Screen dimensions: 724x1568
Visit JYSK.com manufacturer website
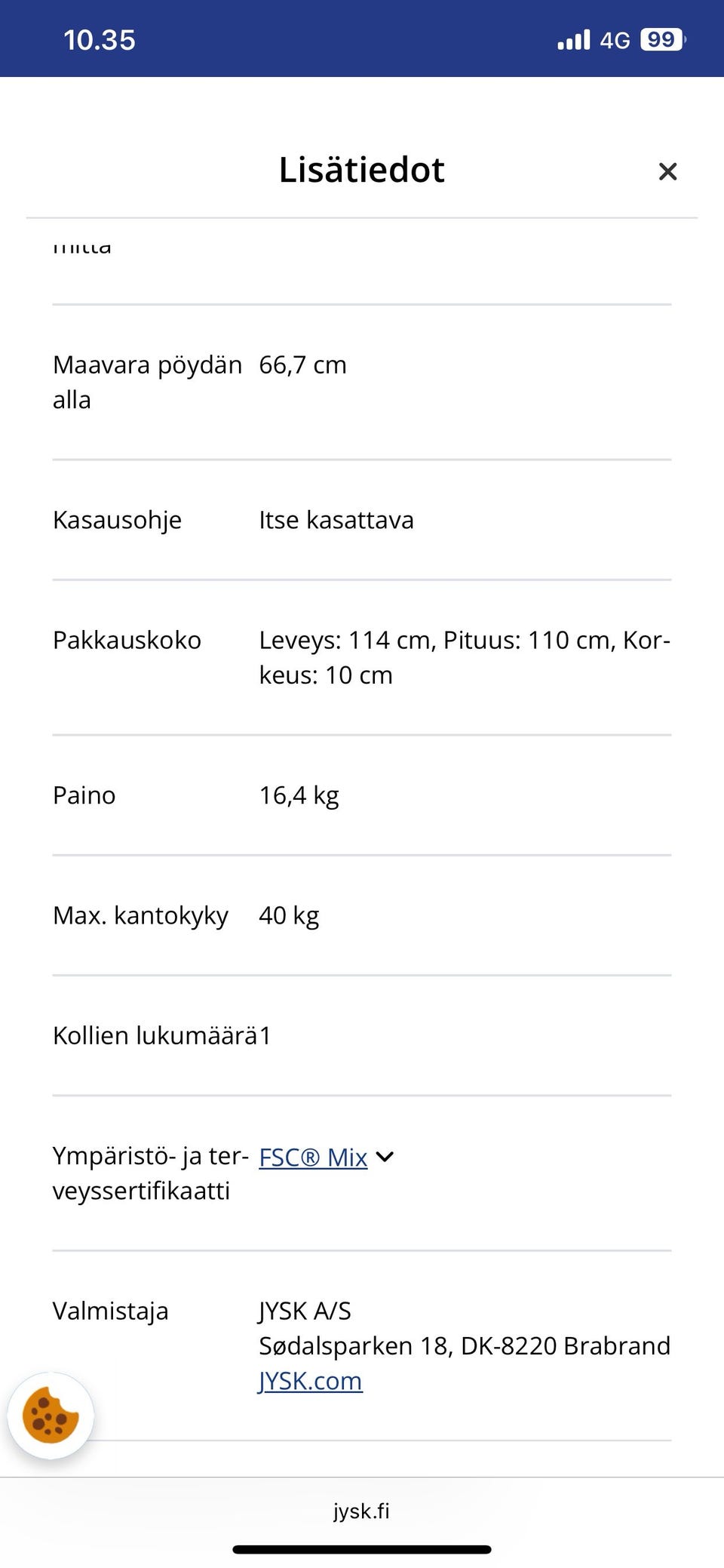(309, 1381)
